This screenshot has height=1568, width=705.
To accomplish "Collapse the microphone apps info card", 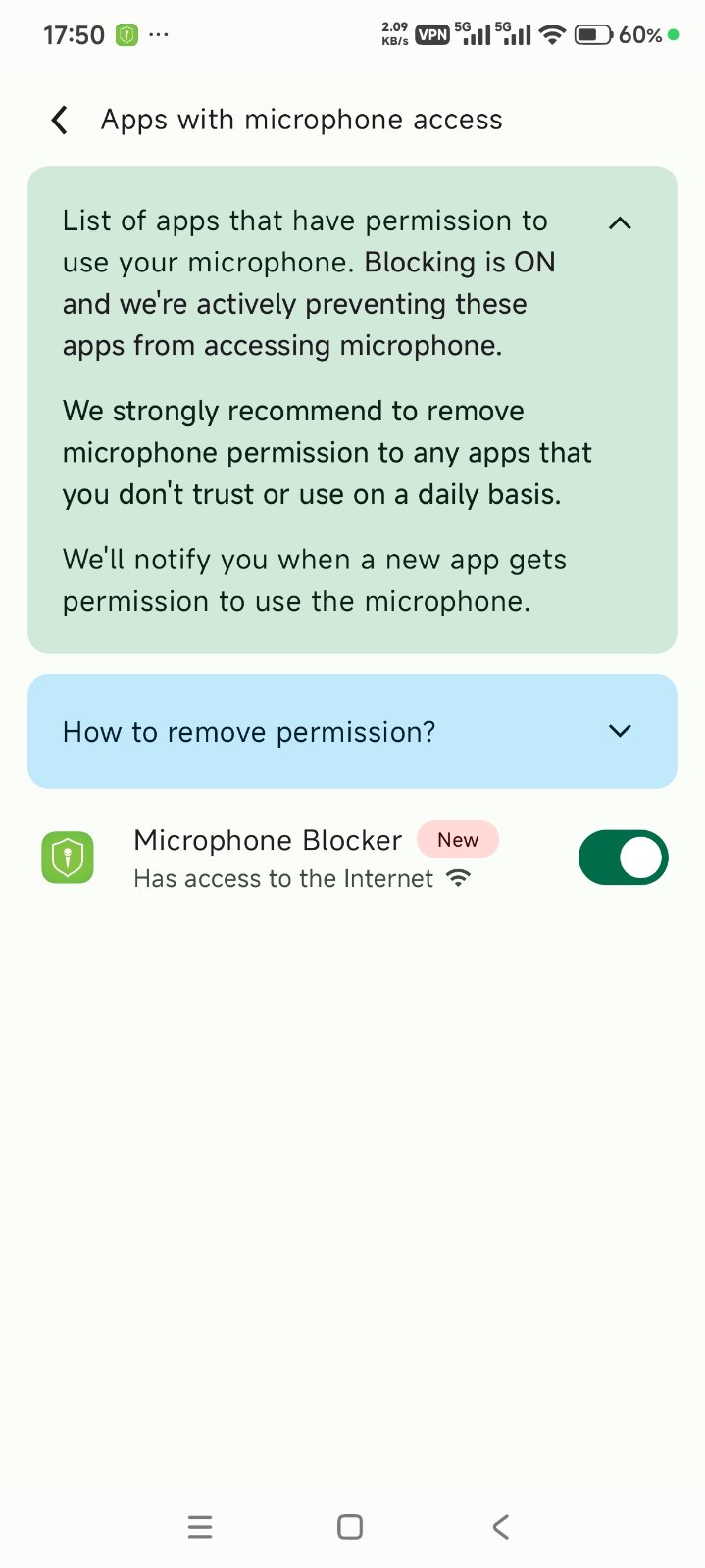I will coord(619,223).
